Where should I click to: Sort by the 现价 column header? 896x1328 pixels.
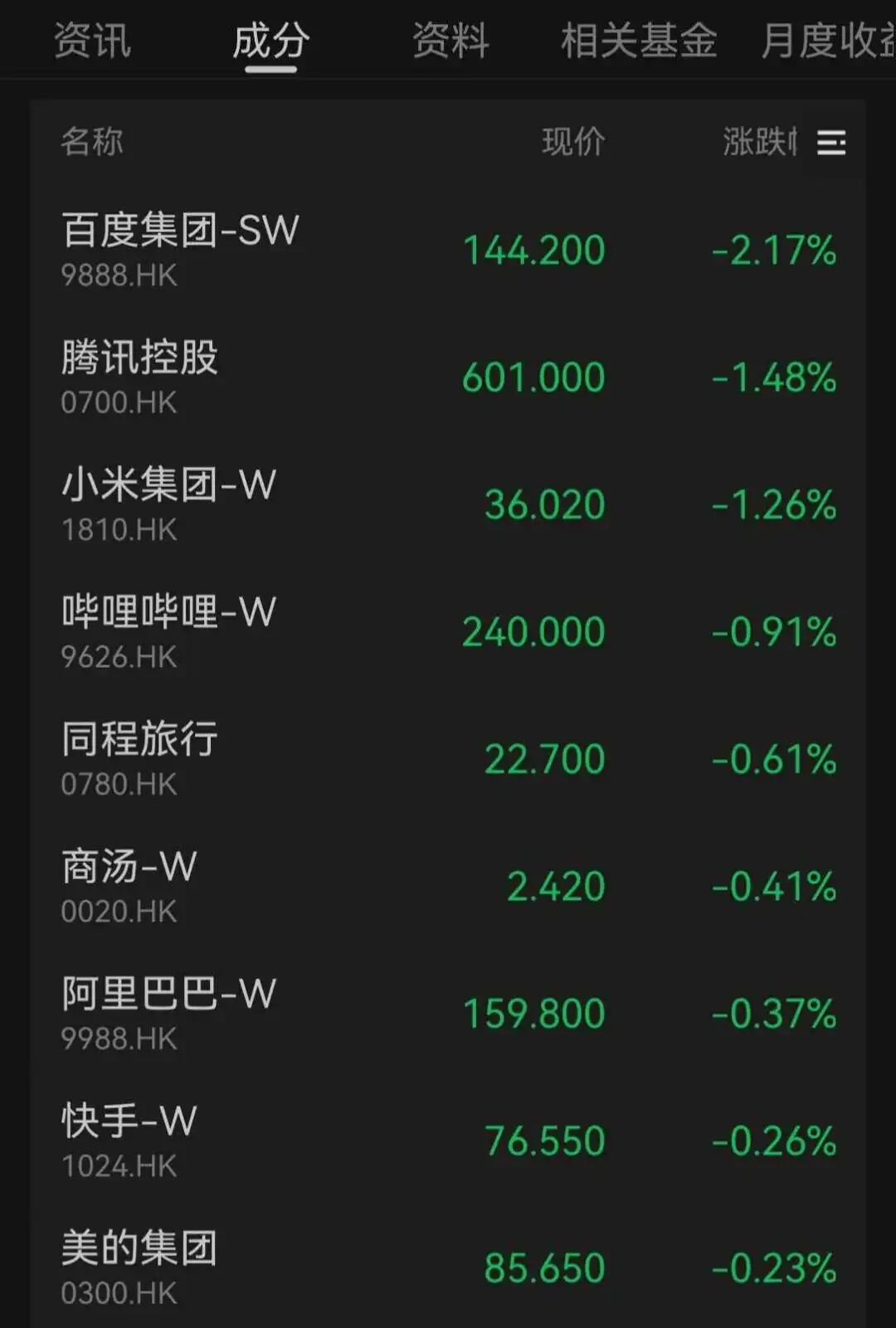(x=573, y=142)
